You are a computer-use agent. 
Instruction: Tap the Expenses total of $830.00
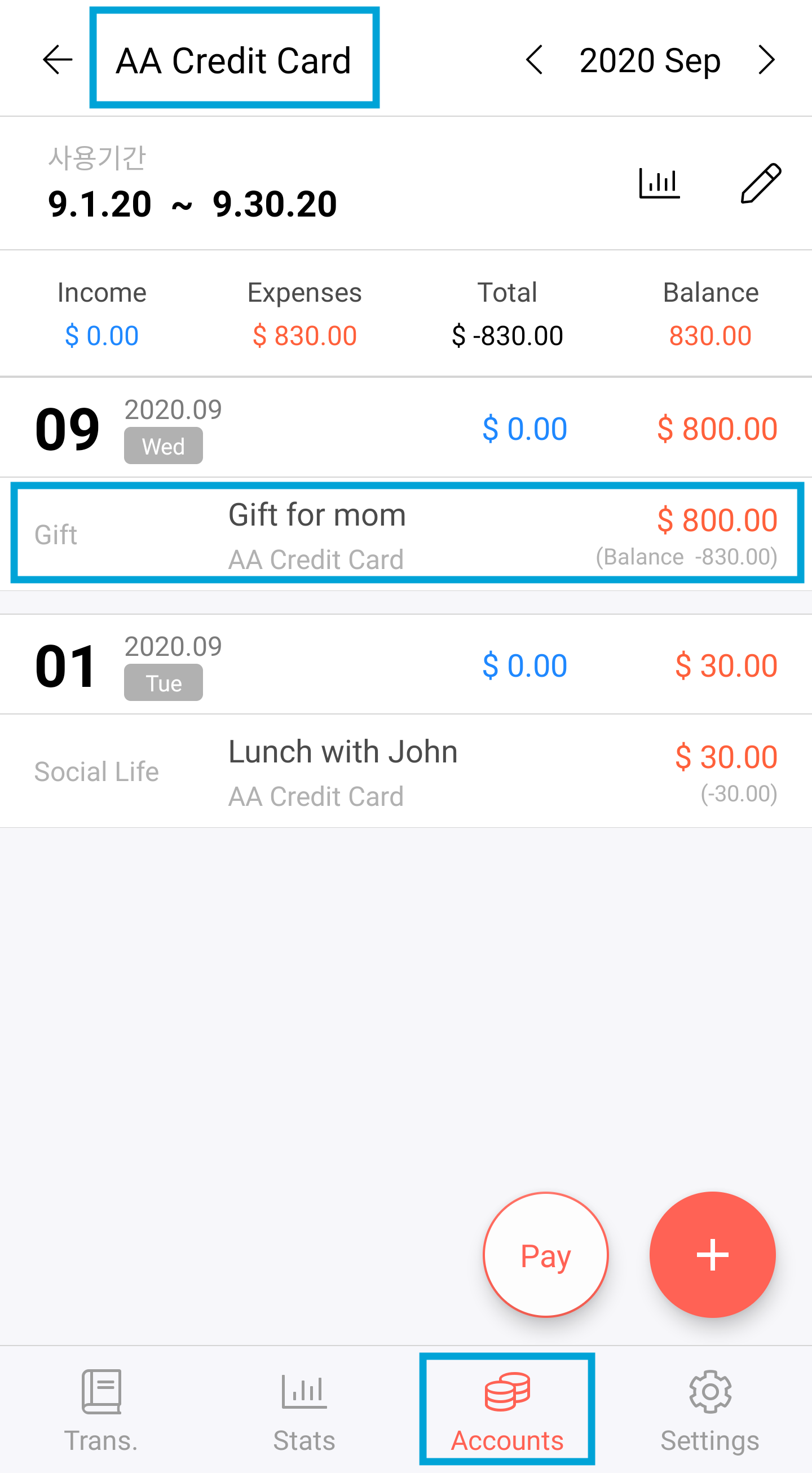[303, 335]
